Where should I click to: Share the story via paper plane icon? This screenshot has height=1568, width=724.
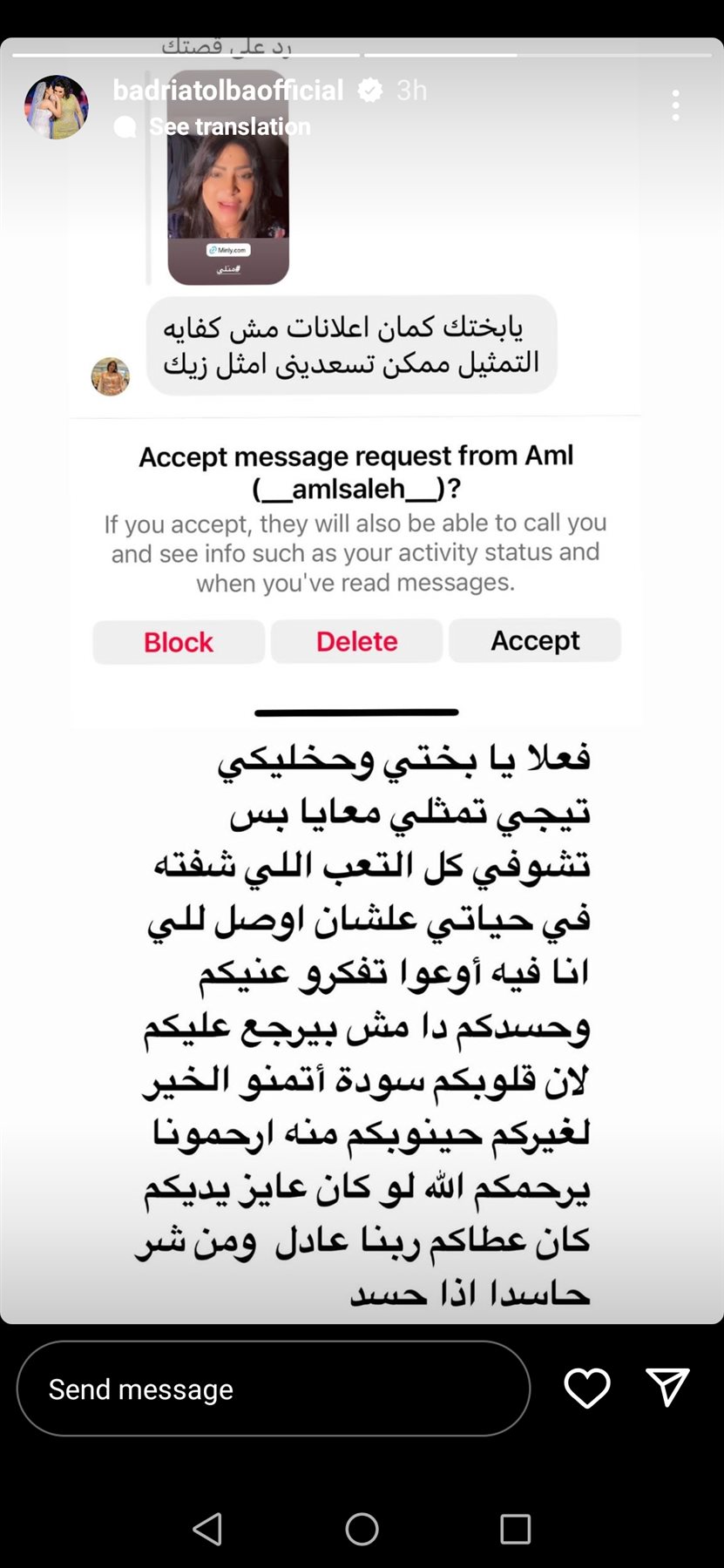pyautogui.click(x=667, y=1388)
